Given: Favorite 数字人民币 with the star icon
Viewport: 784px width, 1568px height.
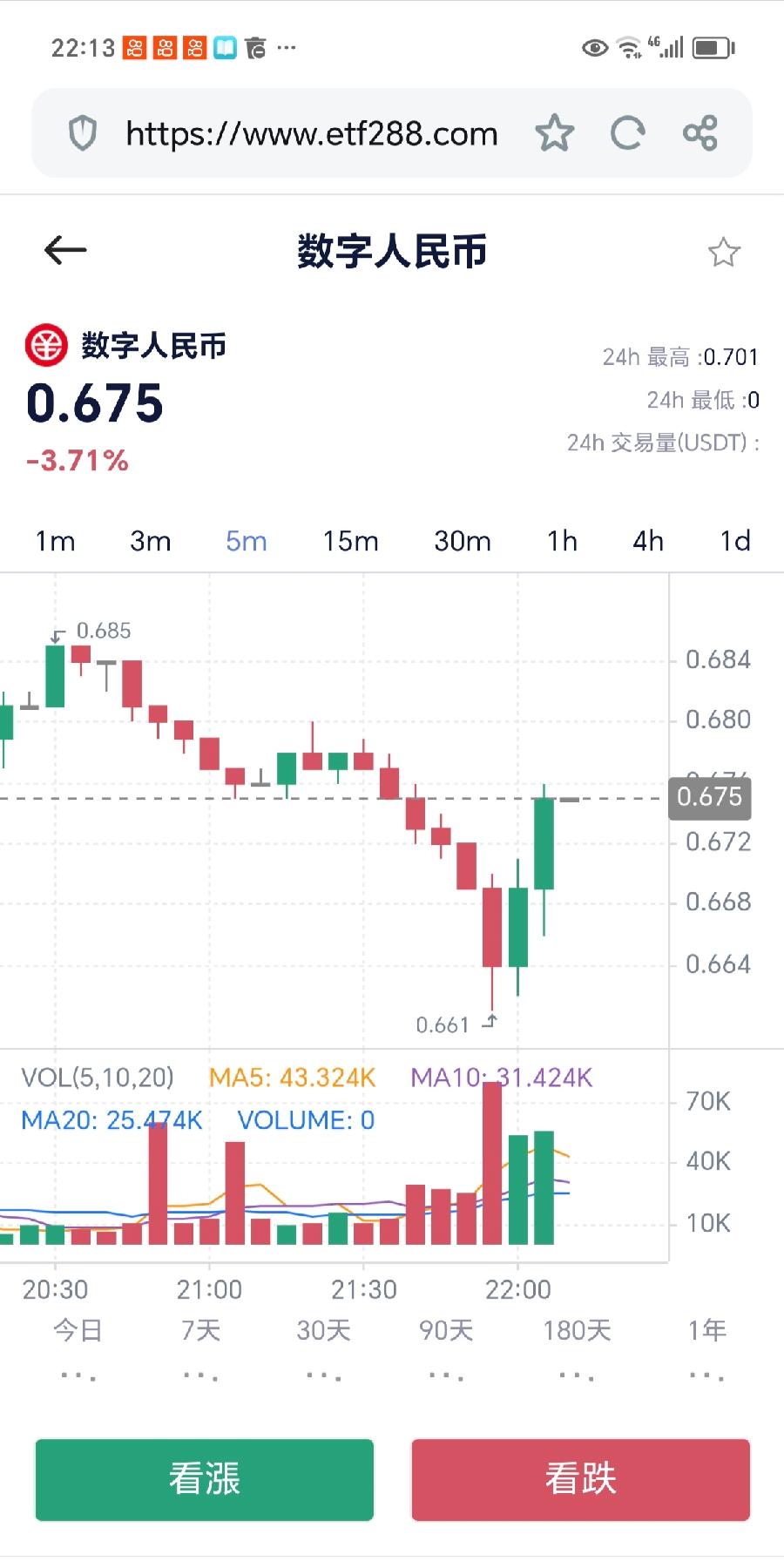Looking at the screenshot, I should (x=724, y=253).
